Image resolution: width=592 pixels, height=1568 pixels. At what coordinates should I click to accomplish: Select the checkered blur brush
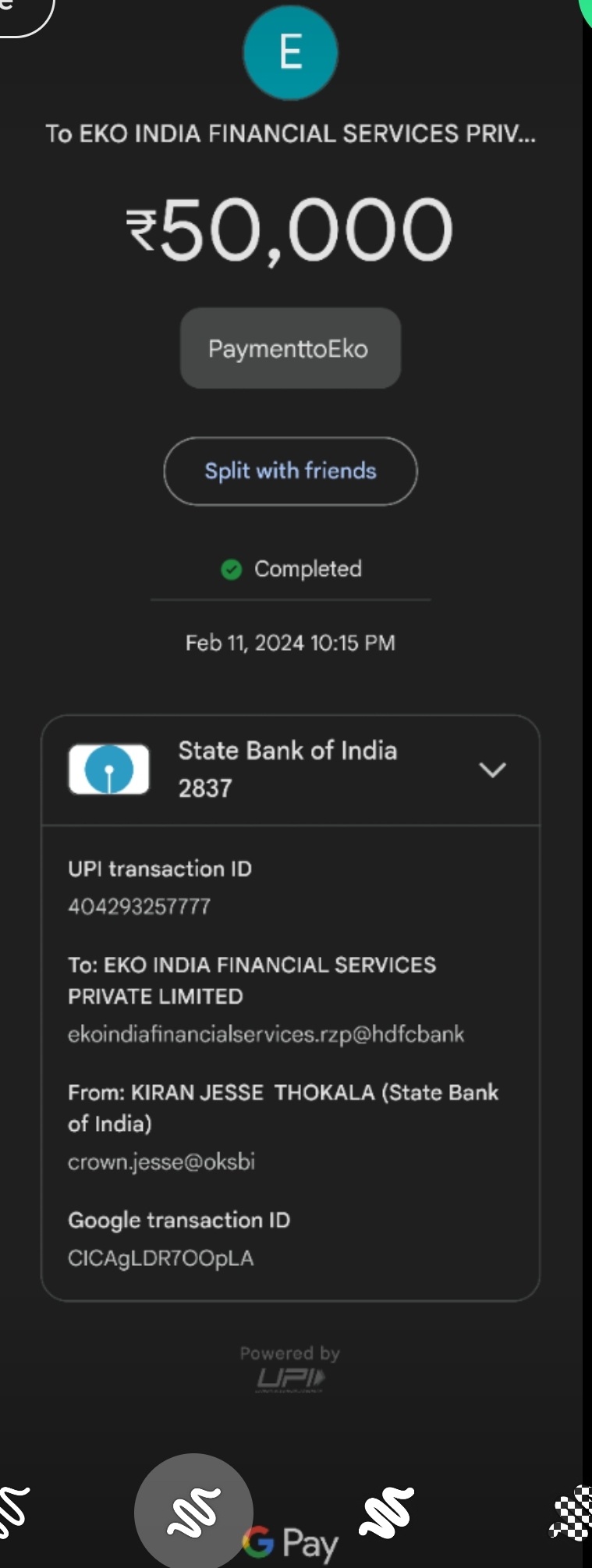coord(573,1513)
